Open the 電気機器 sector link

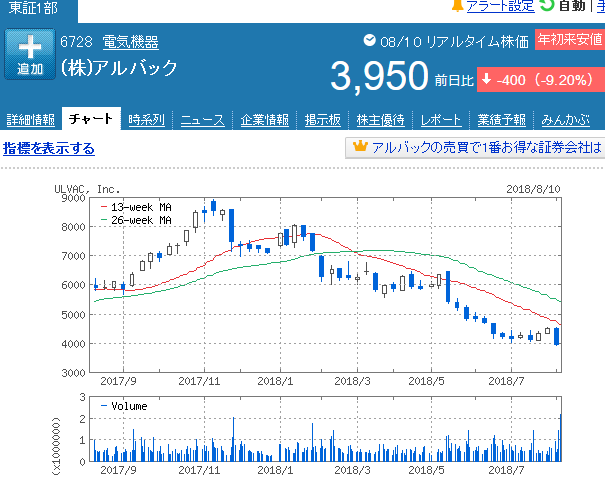[x=130, y=42]
